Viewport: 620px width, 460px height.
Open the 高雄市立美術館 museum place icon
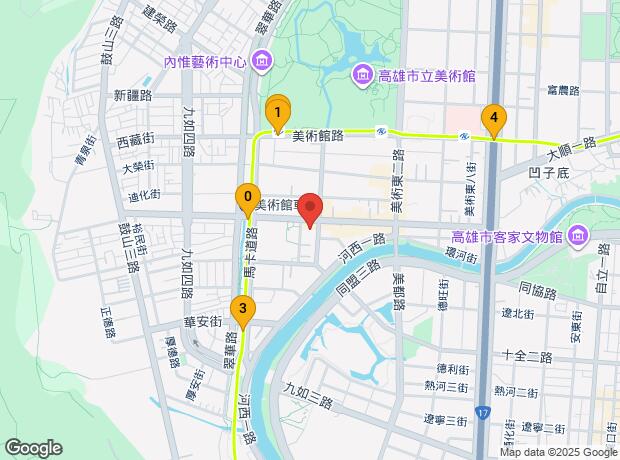(363, 74)
